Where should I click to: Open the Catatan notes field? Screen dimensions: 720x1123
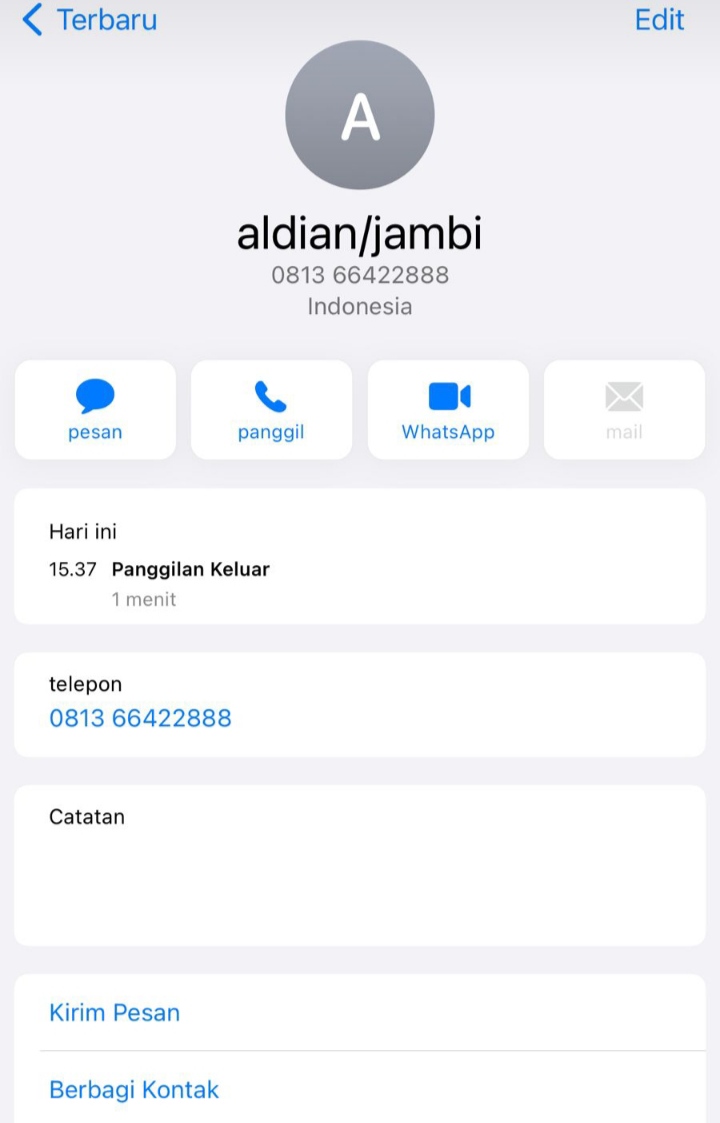click(359, 865)
